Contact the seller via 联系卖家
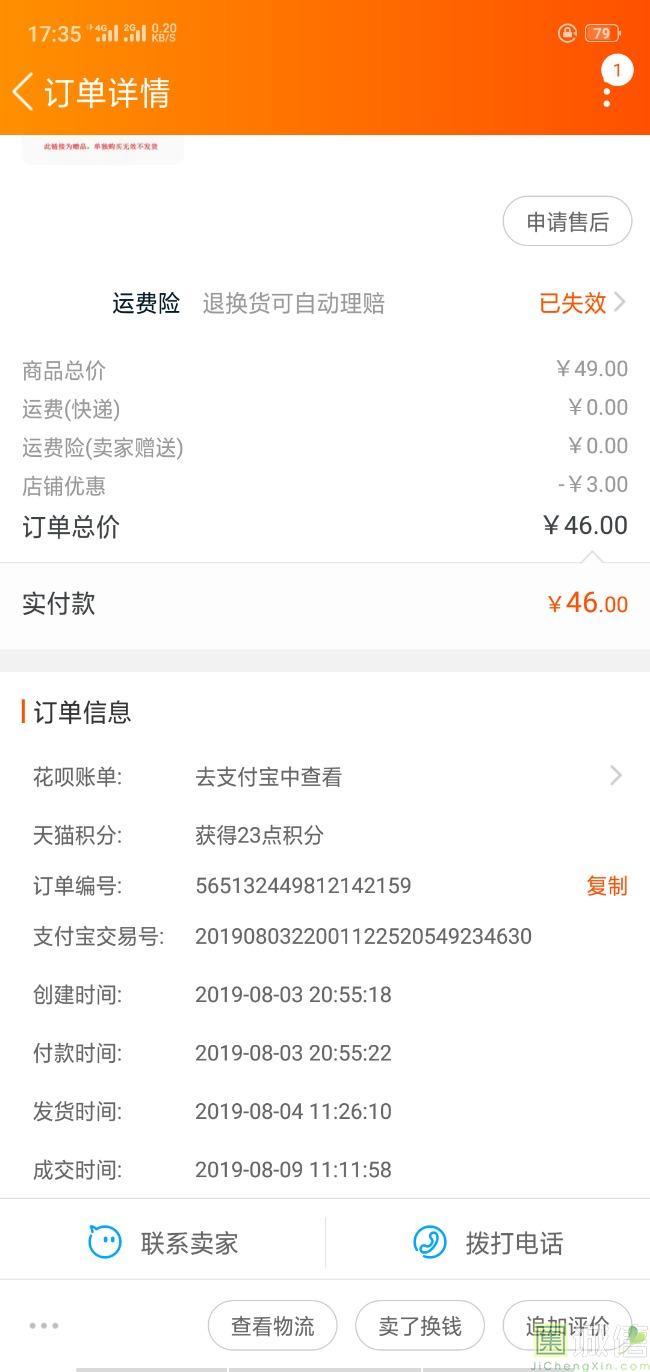Image resolution: width=650 pixels, height=1372 pixels. (163, 1243)
